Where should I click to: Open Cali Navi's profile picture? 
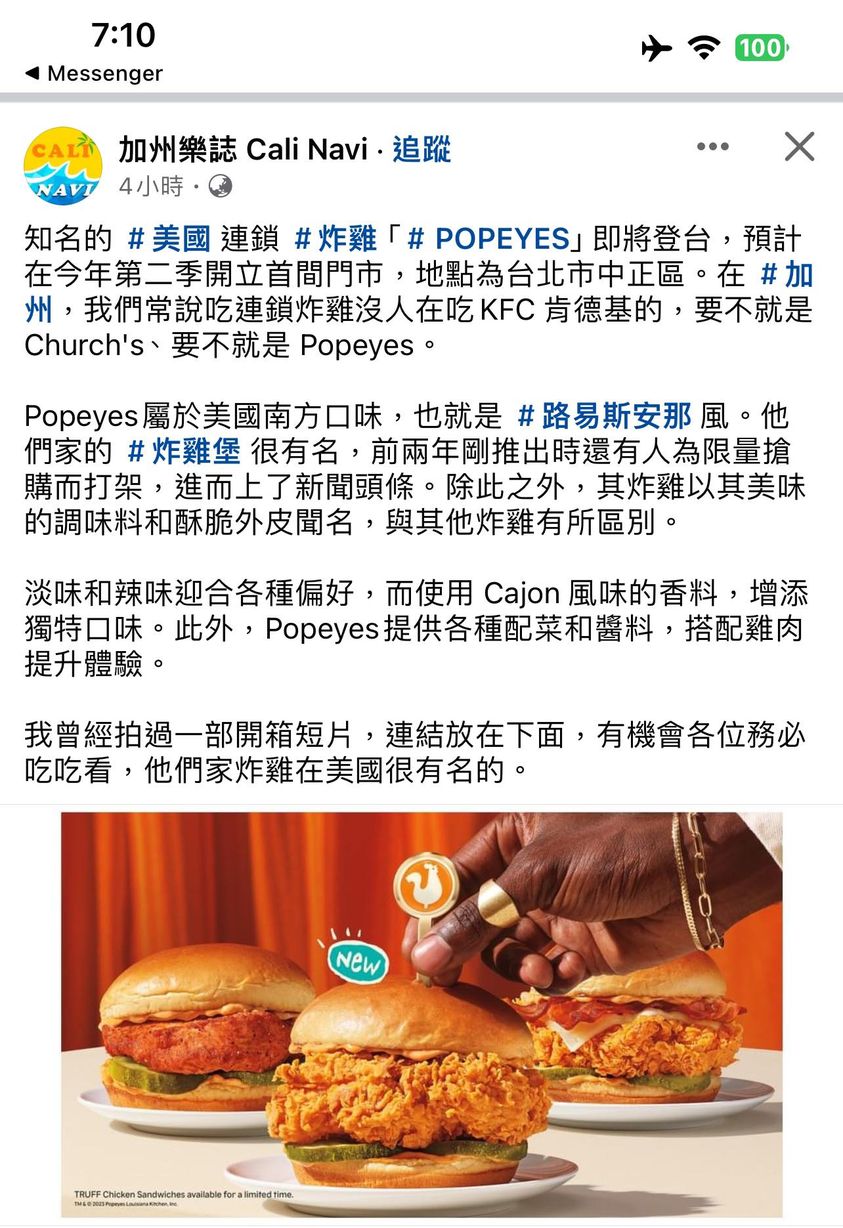click(x=63, y=166)
